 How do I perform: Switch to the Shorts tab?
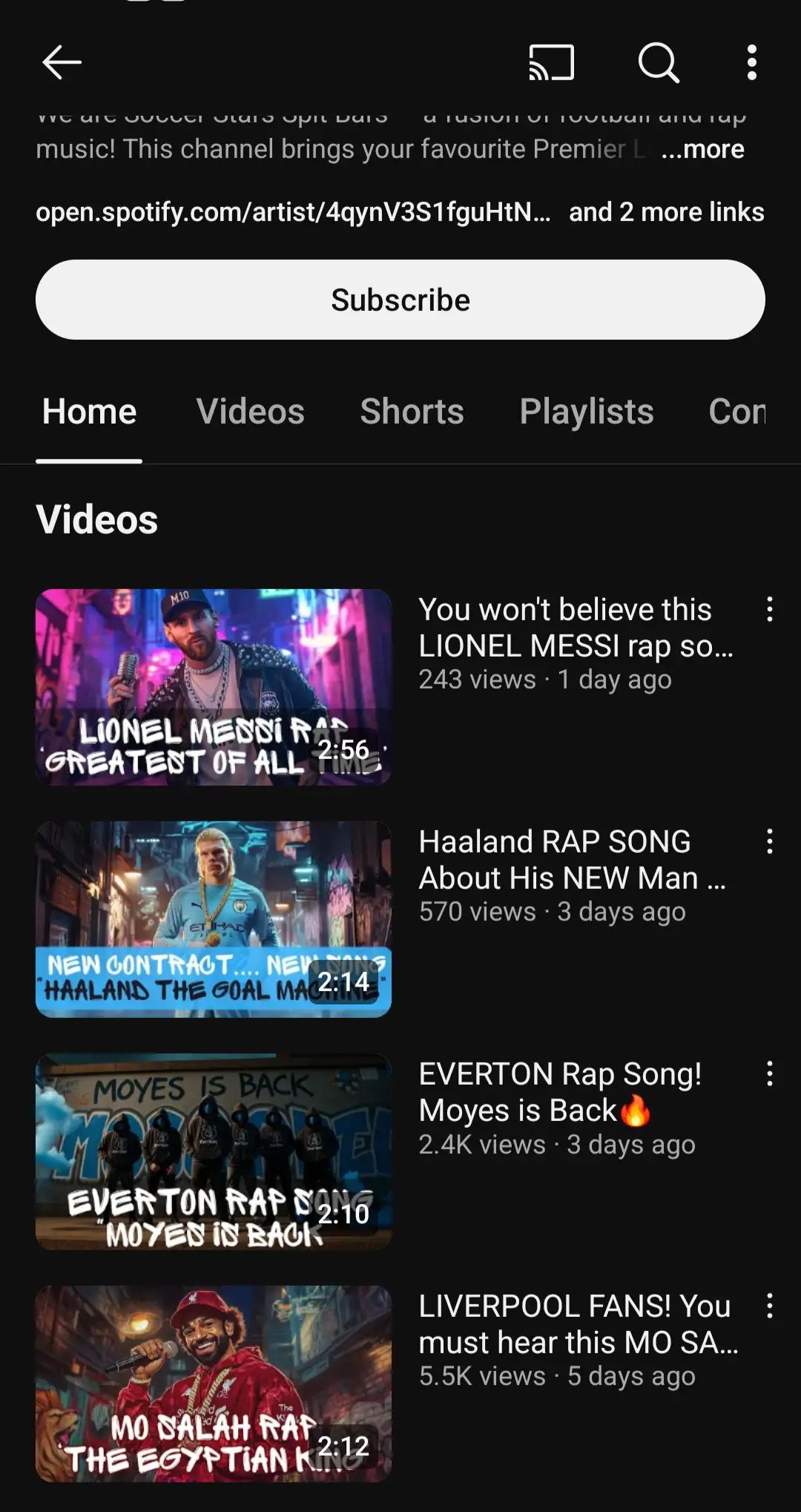412,412
